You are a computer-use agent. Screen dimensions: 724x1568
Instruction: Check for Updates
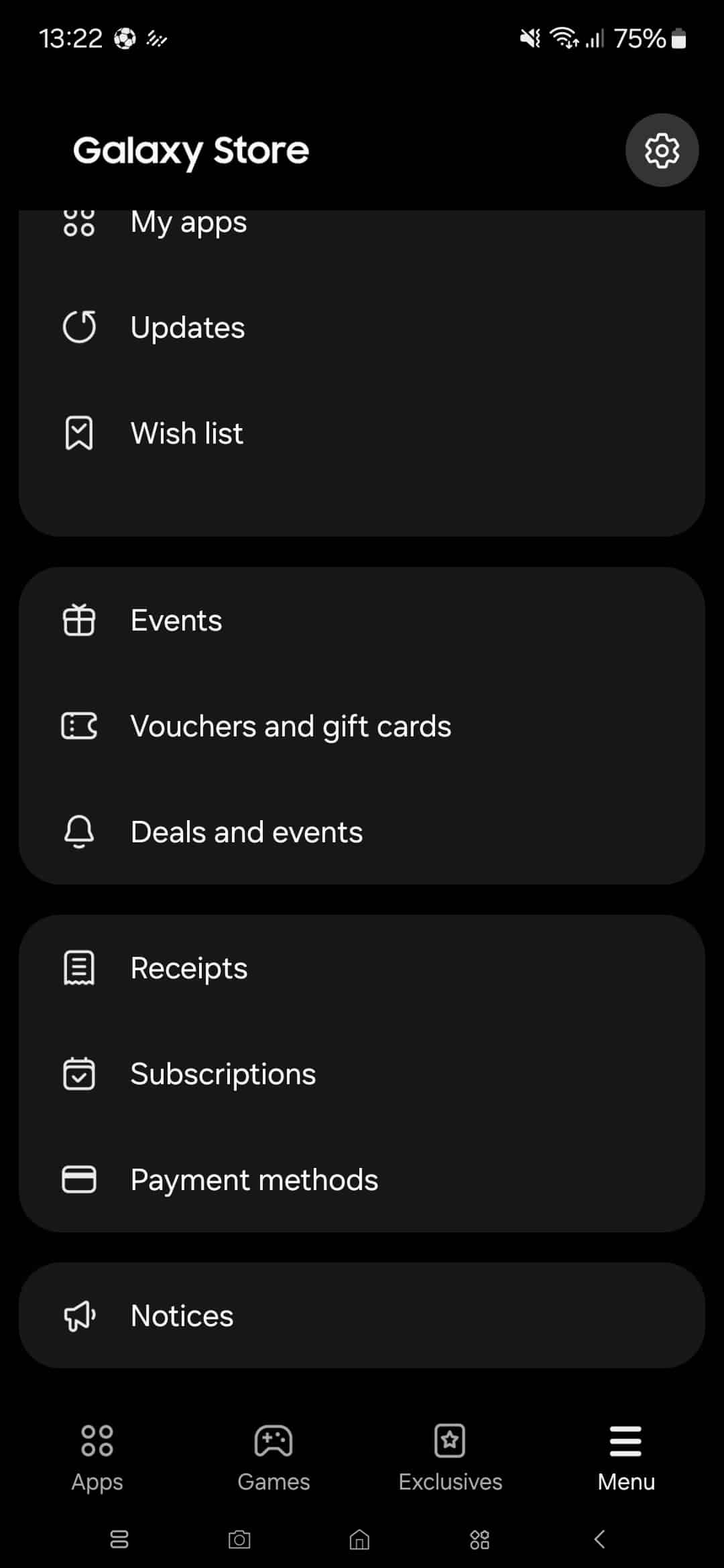click(x=362, y=328)
